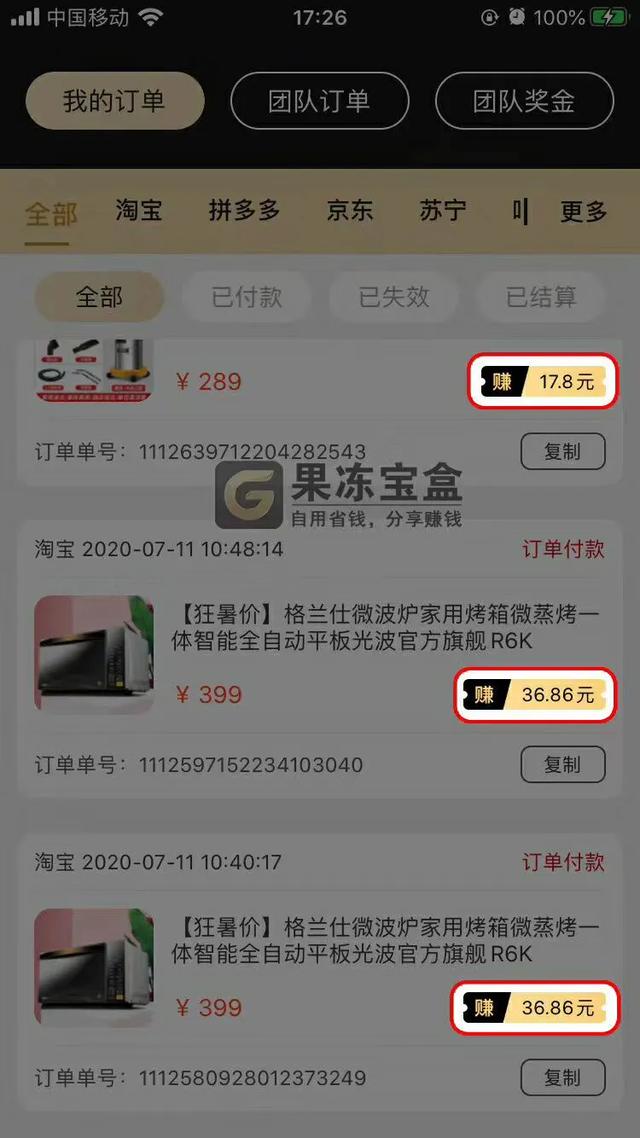This screenshot has width=640, height=1138.
Task: Filter by 已失效 orders
Action: (x=394, y=297)
